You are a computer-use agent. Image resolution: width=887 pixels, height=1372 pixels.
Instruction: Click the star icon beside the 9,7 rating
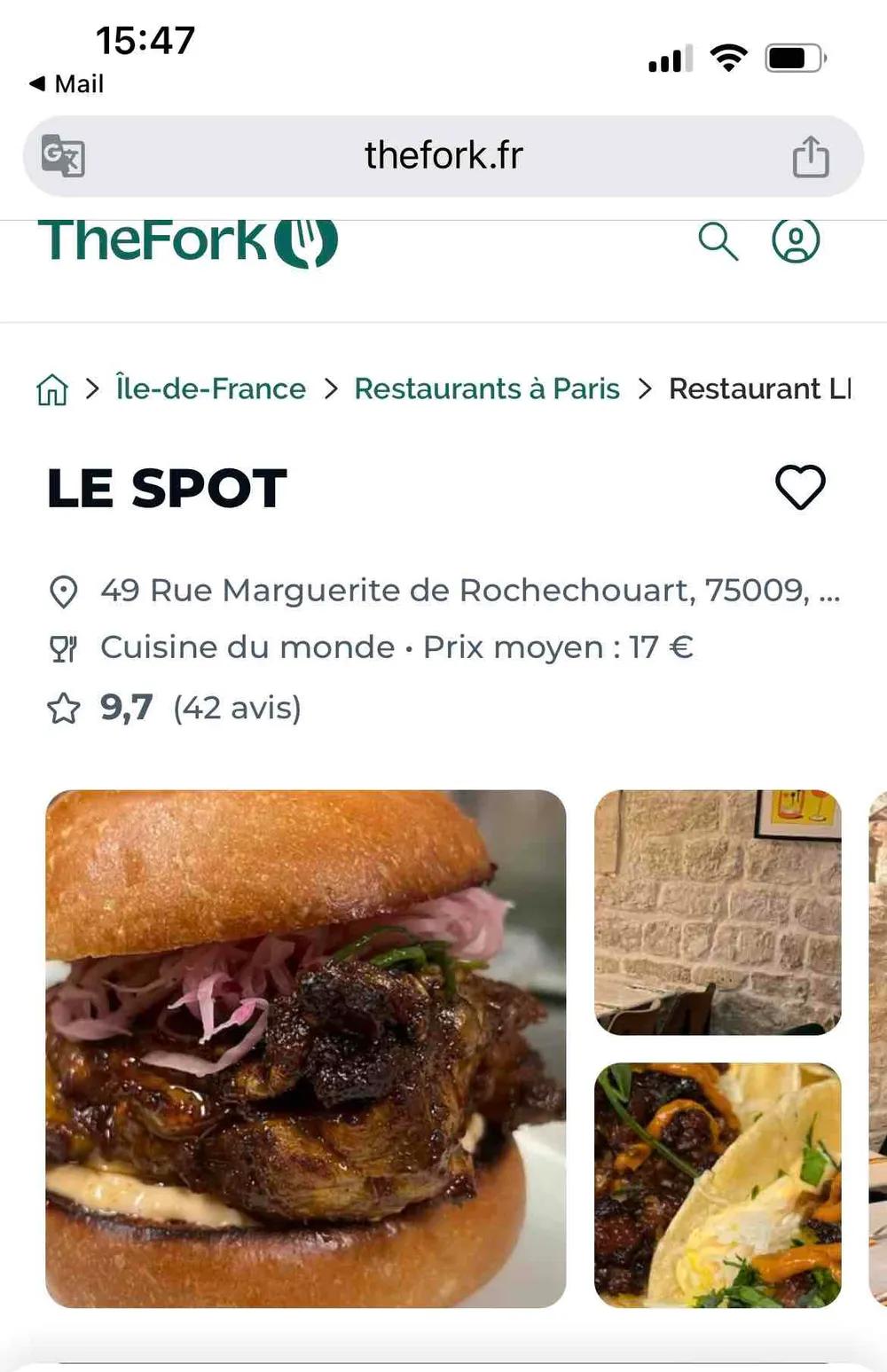63,707
